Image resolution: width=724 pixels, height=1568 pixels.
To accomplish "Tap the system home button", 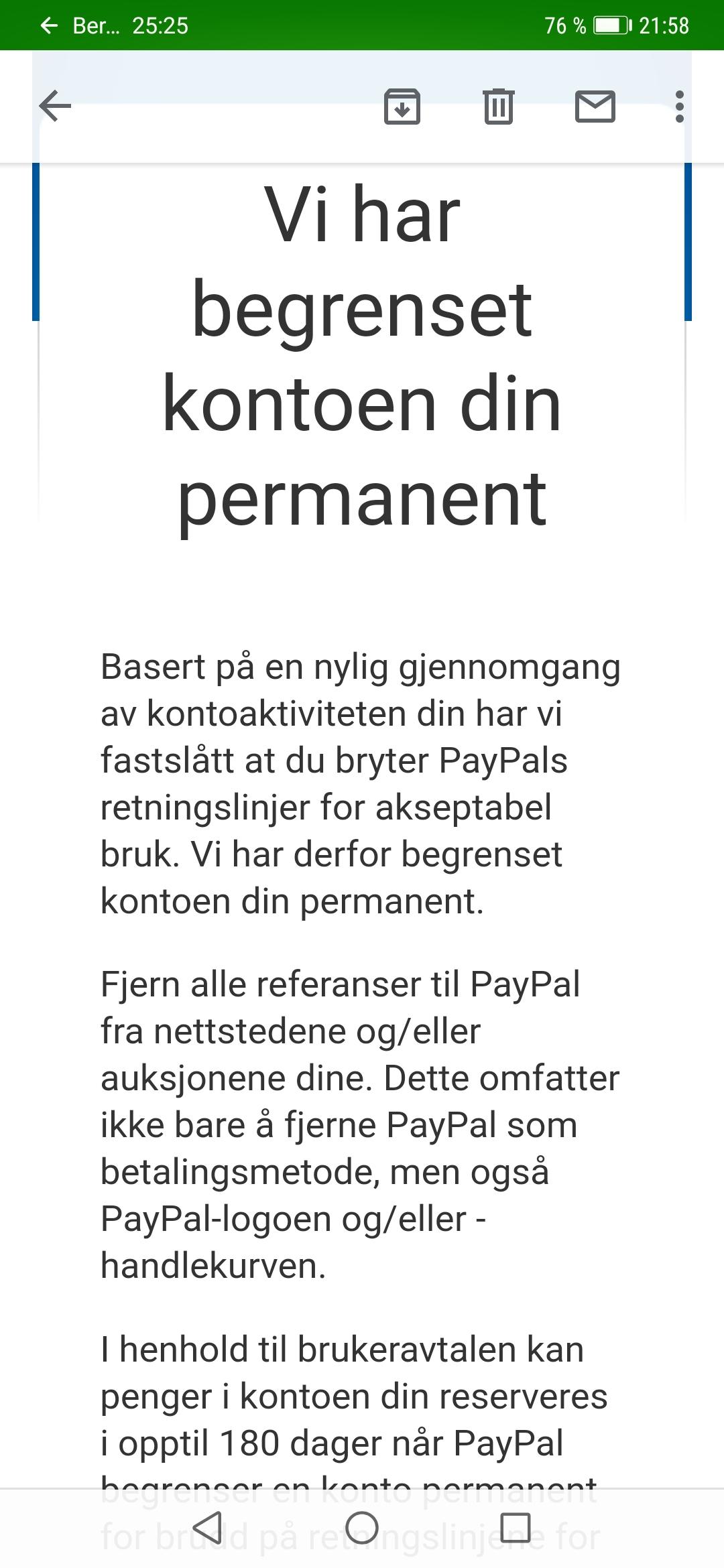I will tap(362, 1528).
